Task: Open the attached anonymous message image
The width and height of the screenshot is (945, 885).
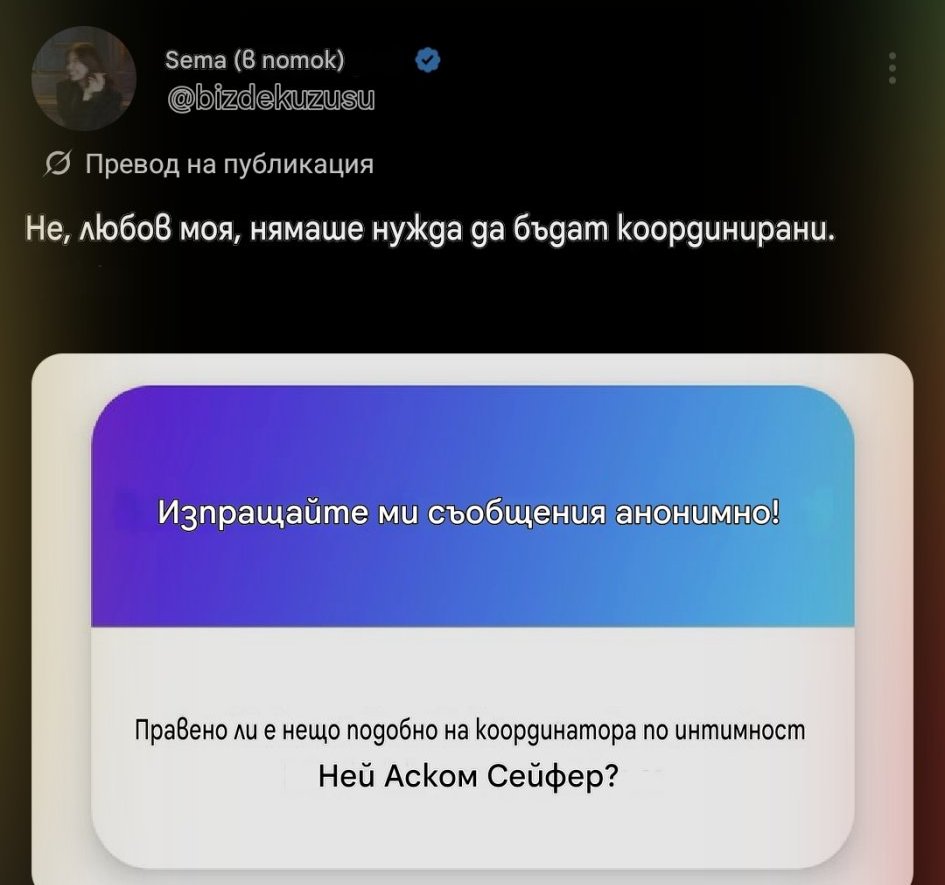Action: pyautogui.click(x=472, y=619)
